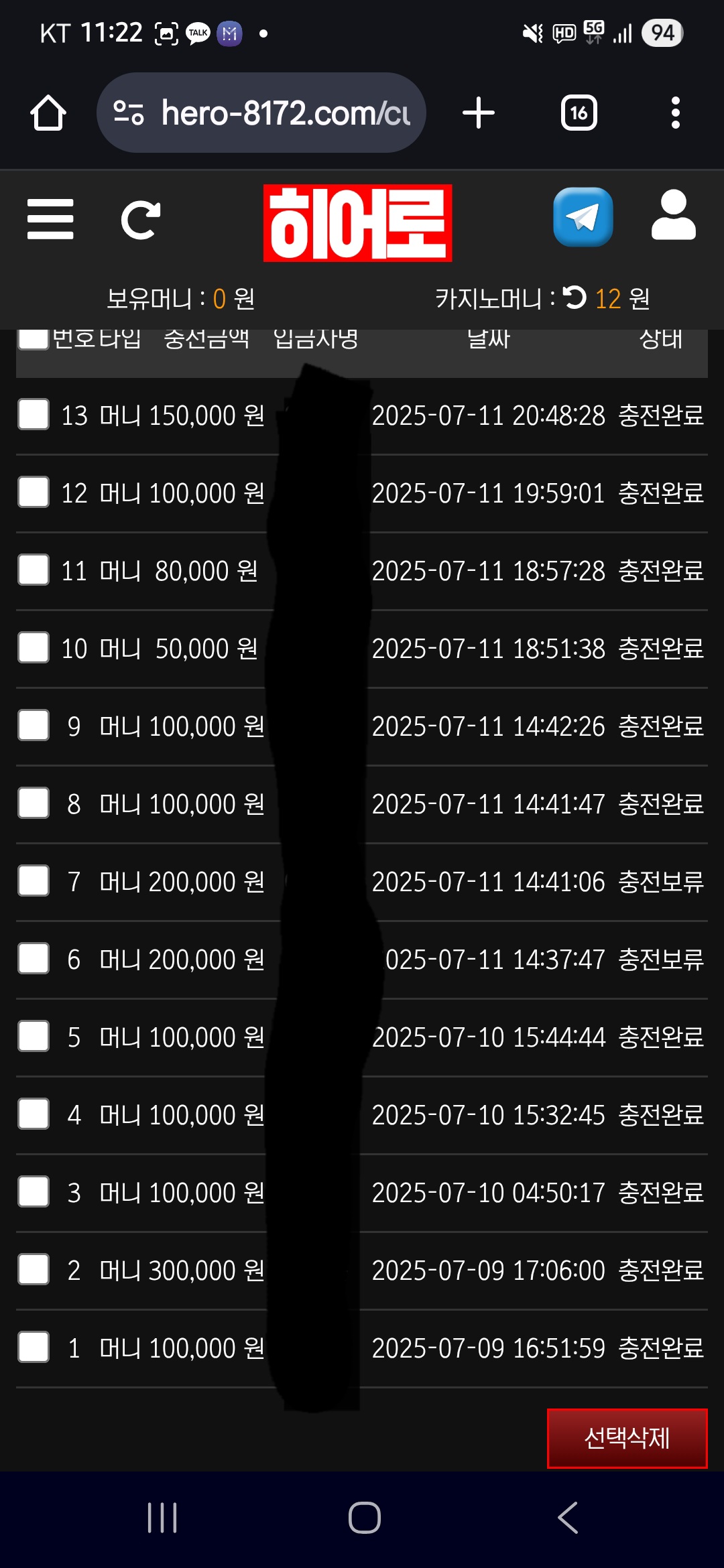Go back with the system back button
The width and height of the screenshot is (724, 1568).
tap(568, 1518)
